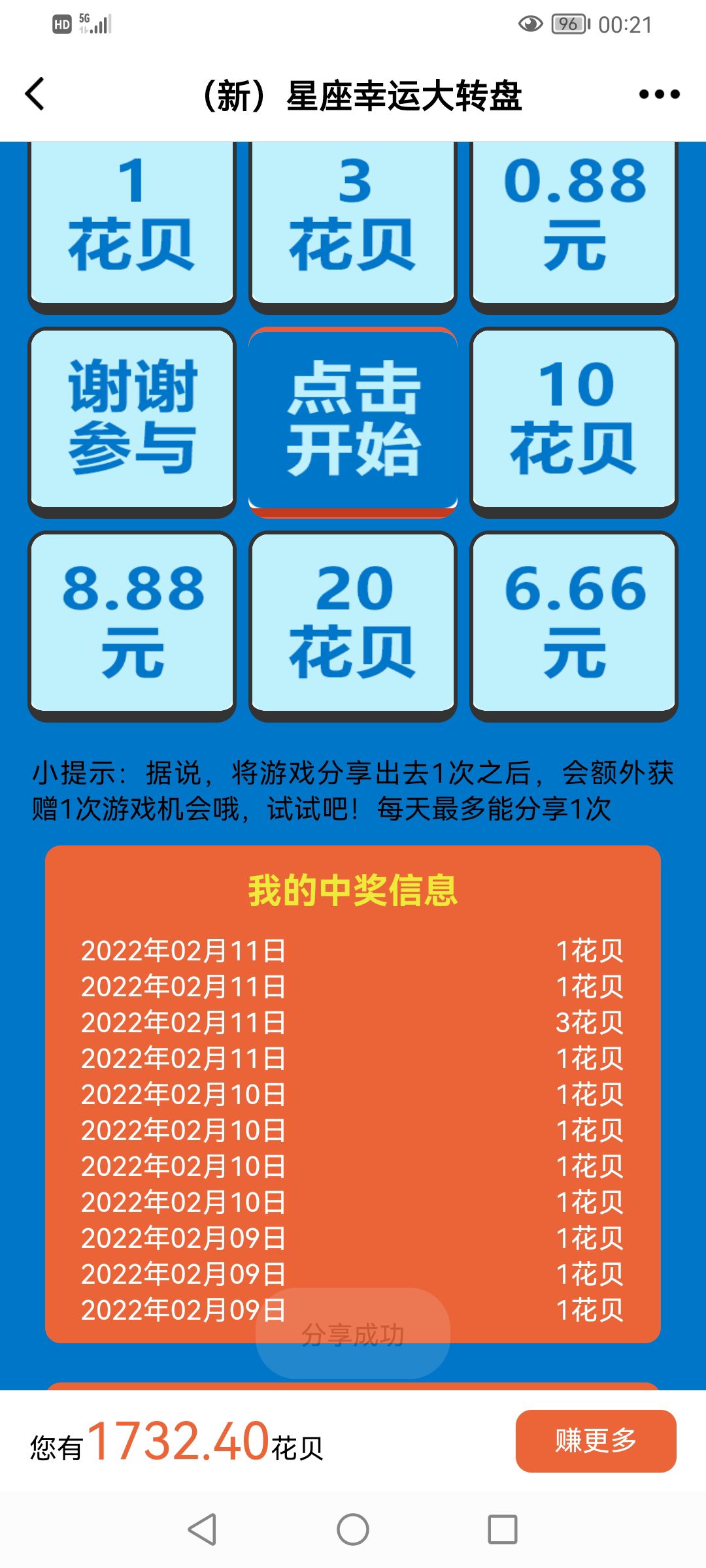The height and width of the screenshot is (1568, 706).
Task: Go back using the header arrow
Action: pos(35,94)
